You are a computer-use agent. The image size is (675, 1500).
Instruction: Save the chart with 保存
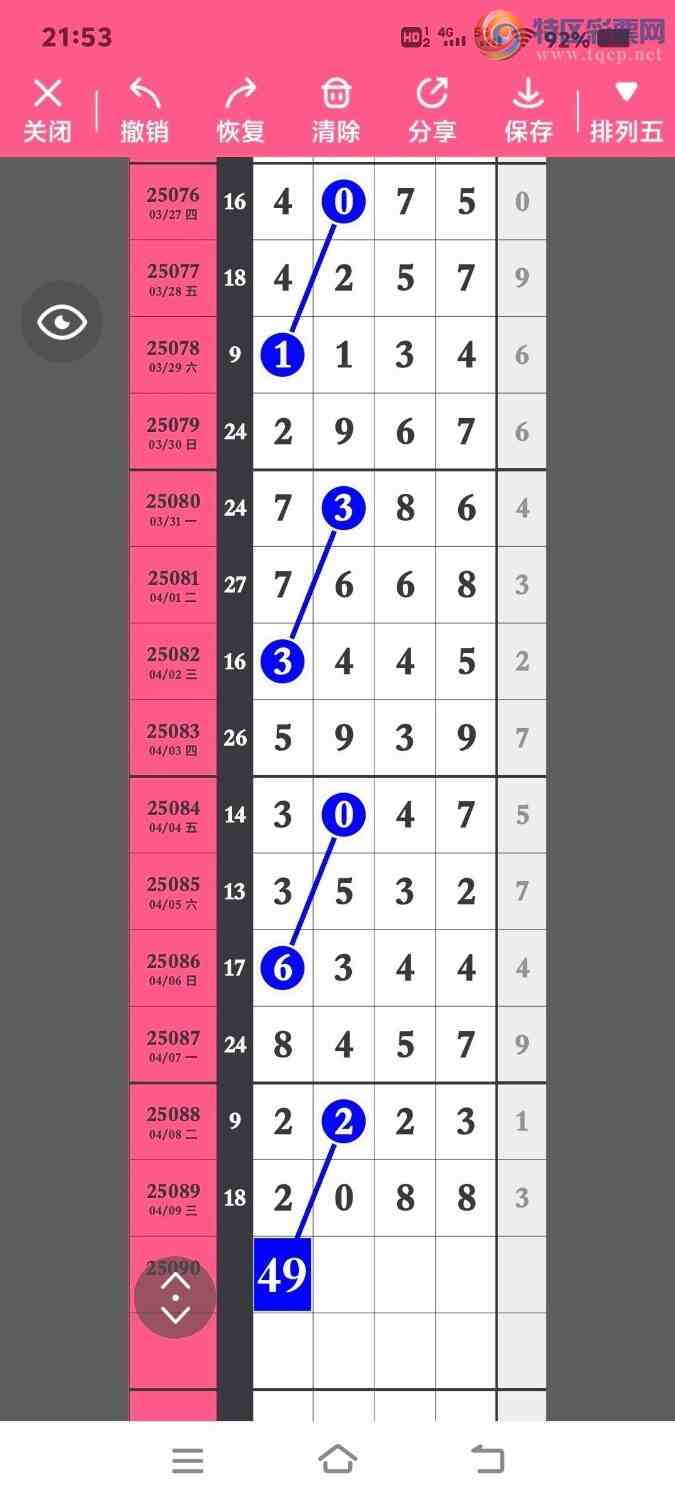[x=528, y=110]
